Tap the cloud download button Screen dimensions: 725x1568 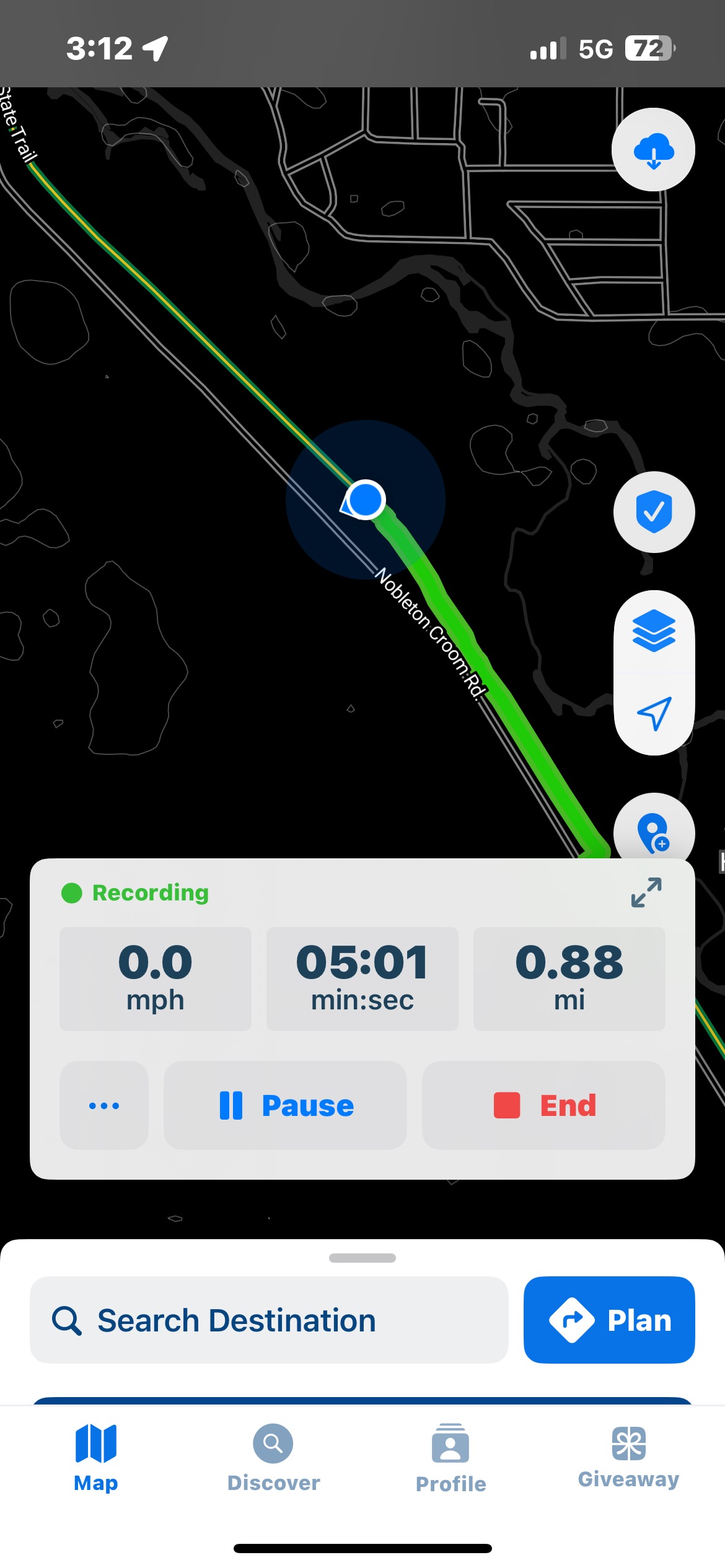pyautogui.click(x=653, y=149)
